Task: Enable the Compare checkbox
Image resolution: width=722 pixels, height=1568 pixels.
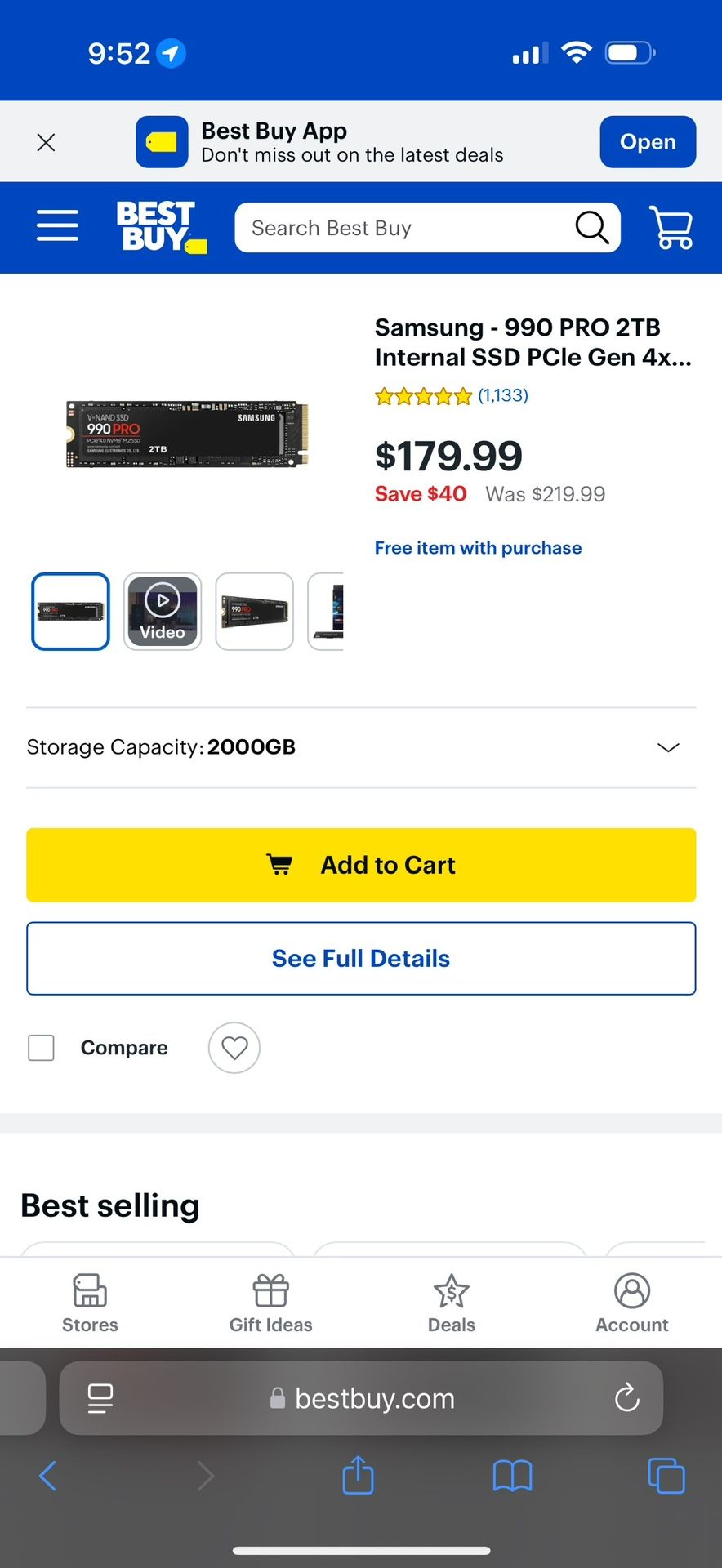Action: point(41,1048)
